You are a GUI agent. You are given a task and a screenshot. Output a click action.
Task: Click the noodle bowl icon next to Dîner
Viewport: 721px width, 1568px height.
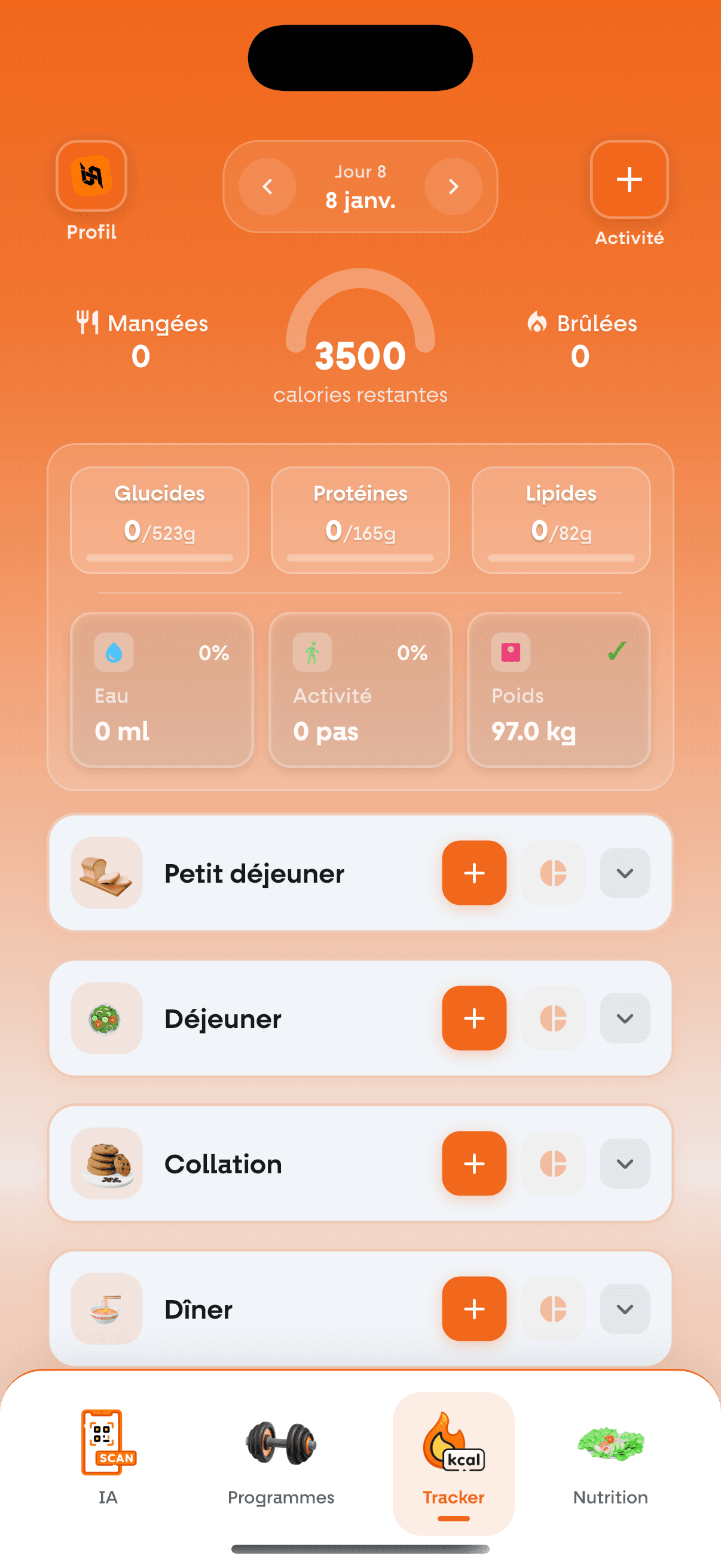coord(106,1309)
